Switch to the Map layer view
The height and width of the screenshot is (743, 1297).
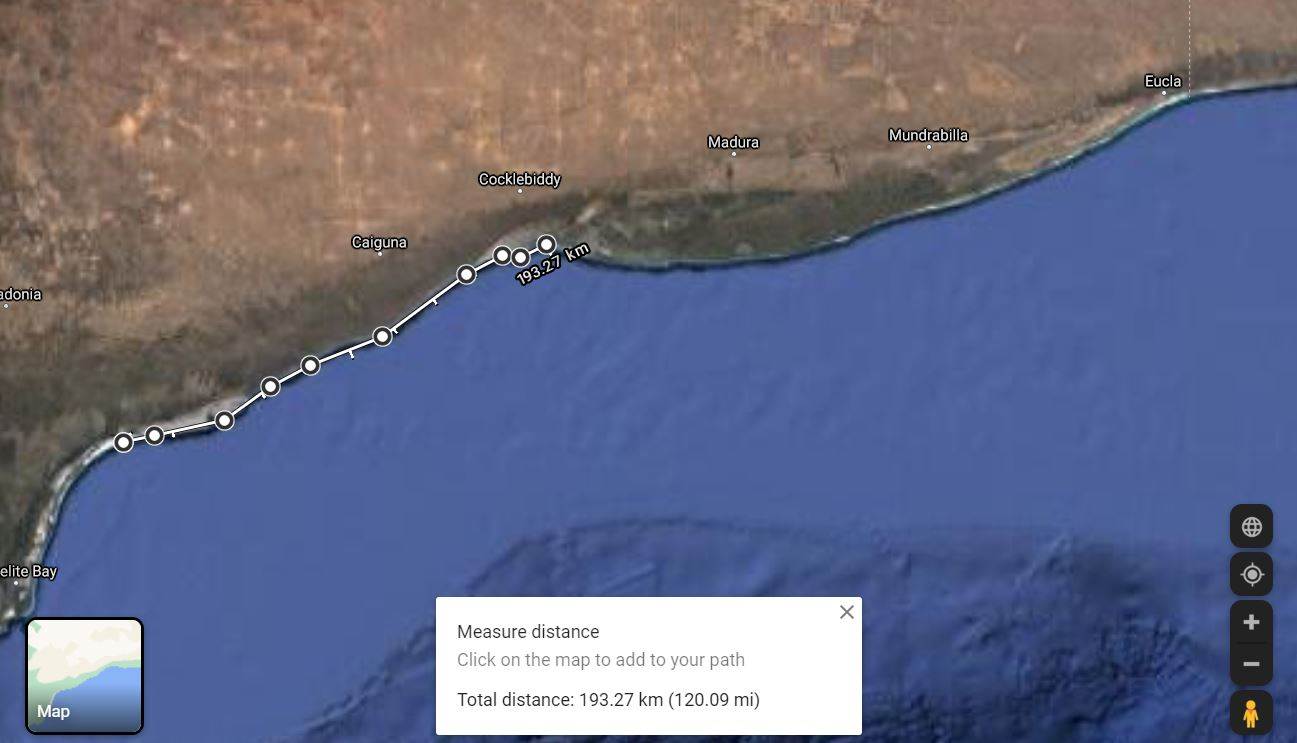pyautogui.click(x=84, y=676)
